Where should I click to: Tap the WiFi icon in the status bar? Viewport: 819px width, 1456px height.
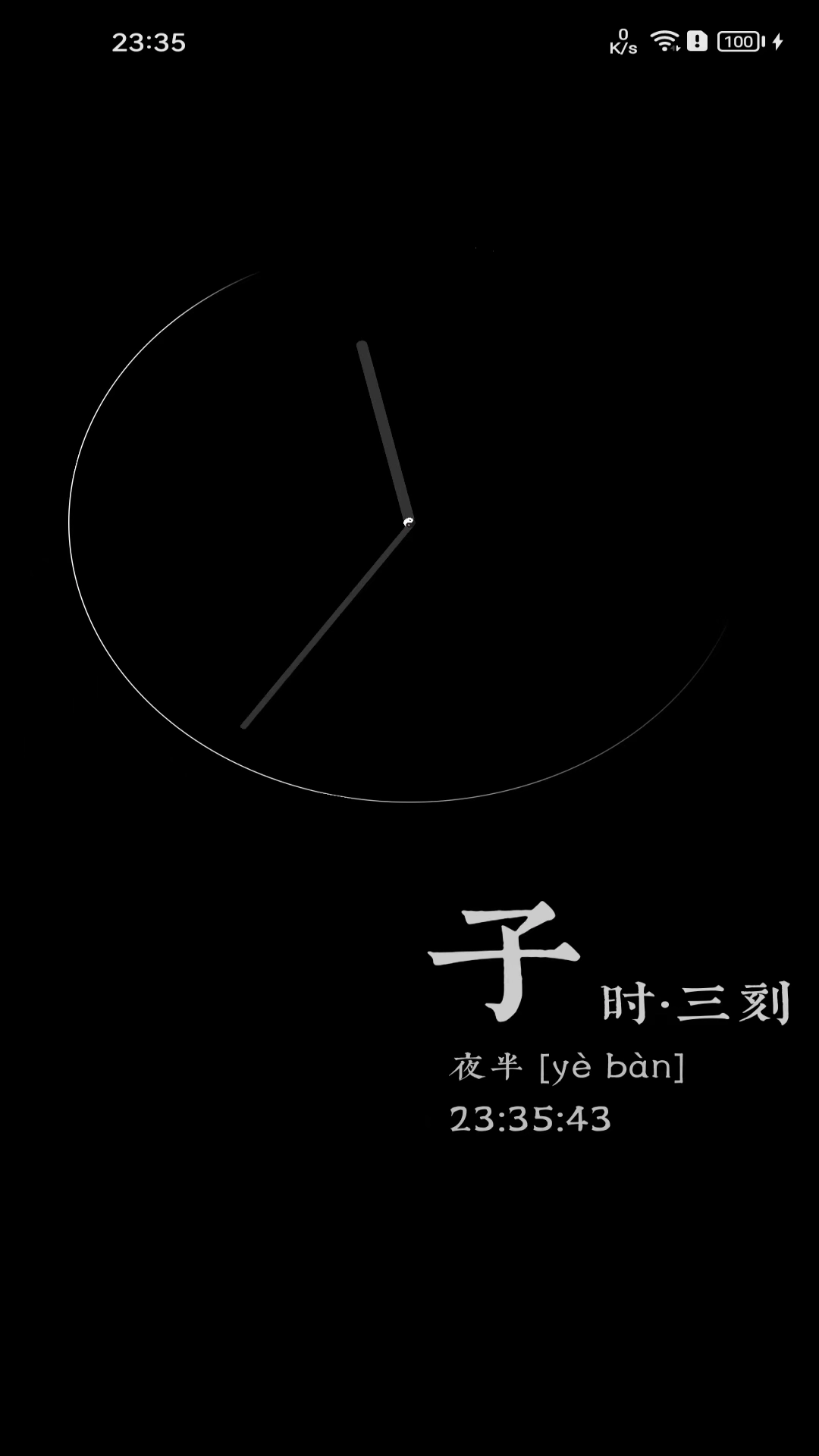pyautogui.click(x=664, y=42)
